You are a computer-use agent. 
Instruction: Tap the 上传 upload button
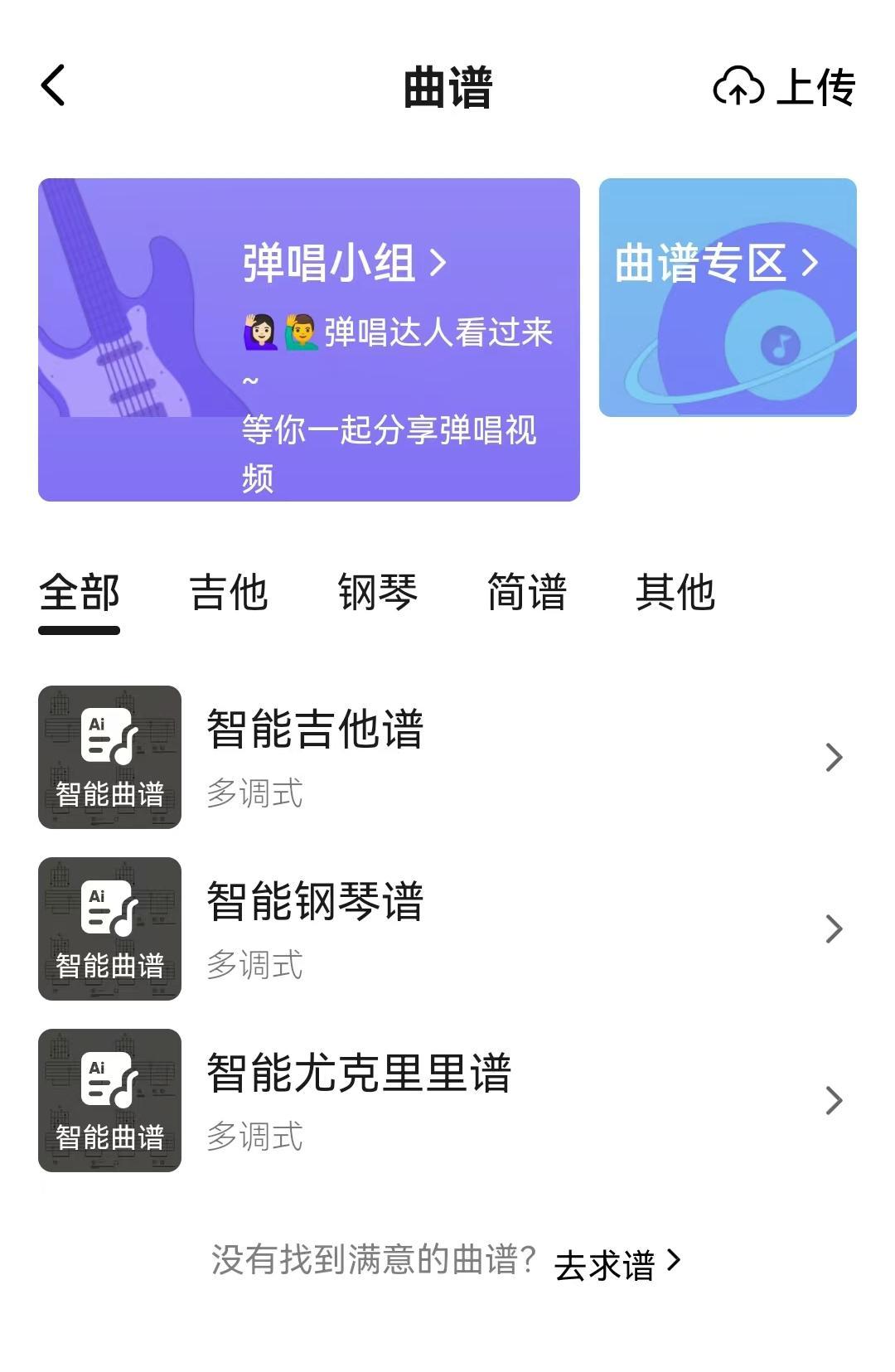point(784,86)
